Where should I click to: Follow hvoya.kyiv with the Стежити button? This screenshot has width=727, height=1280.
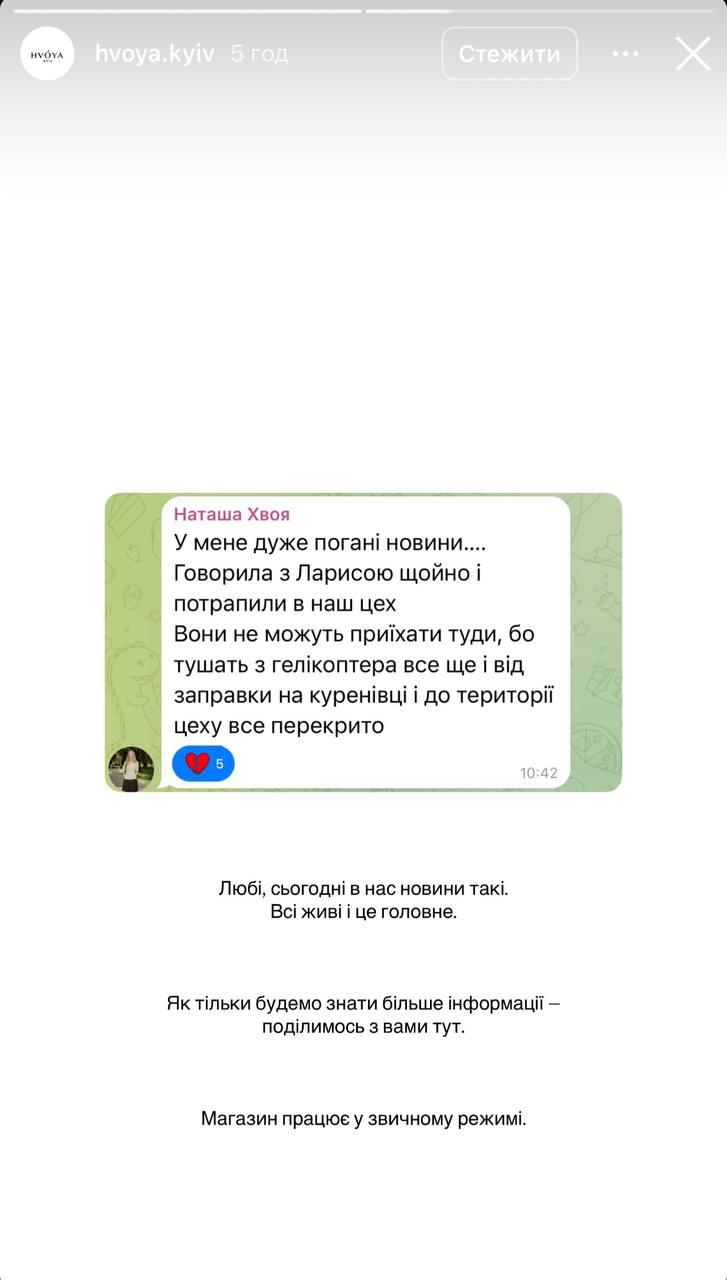[x=509, y=54]
